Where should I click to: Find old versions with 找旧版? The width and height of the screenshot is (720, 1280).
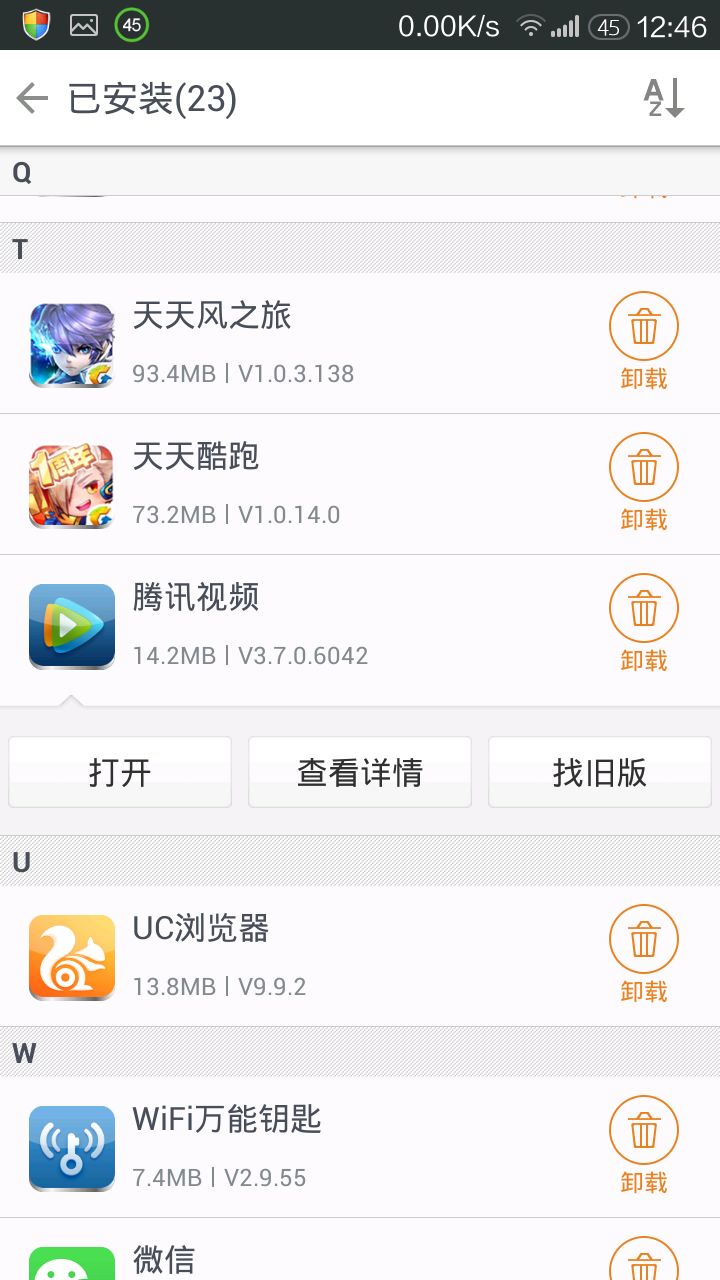click(599, 772)
